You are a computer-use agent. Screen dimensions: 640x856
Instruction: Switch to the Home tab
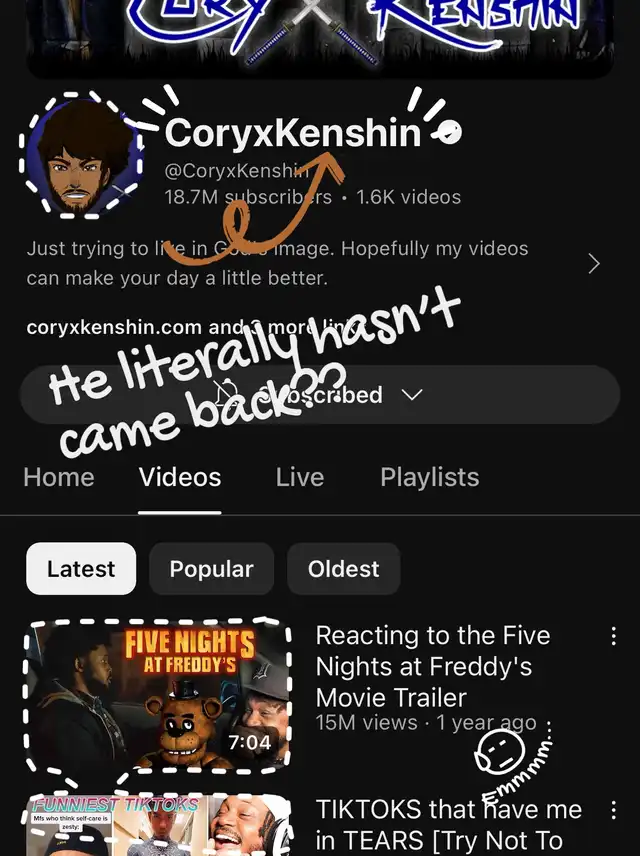pos(59,478)
